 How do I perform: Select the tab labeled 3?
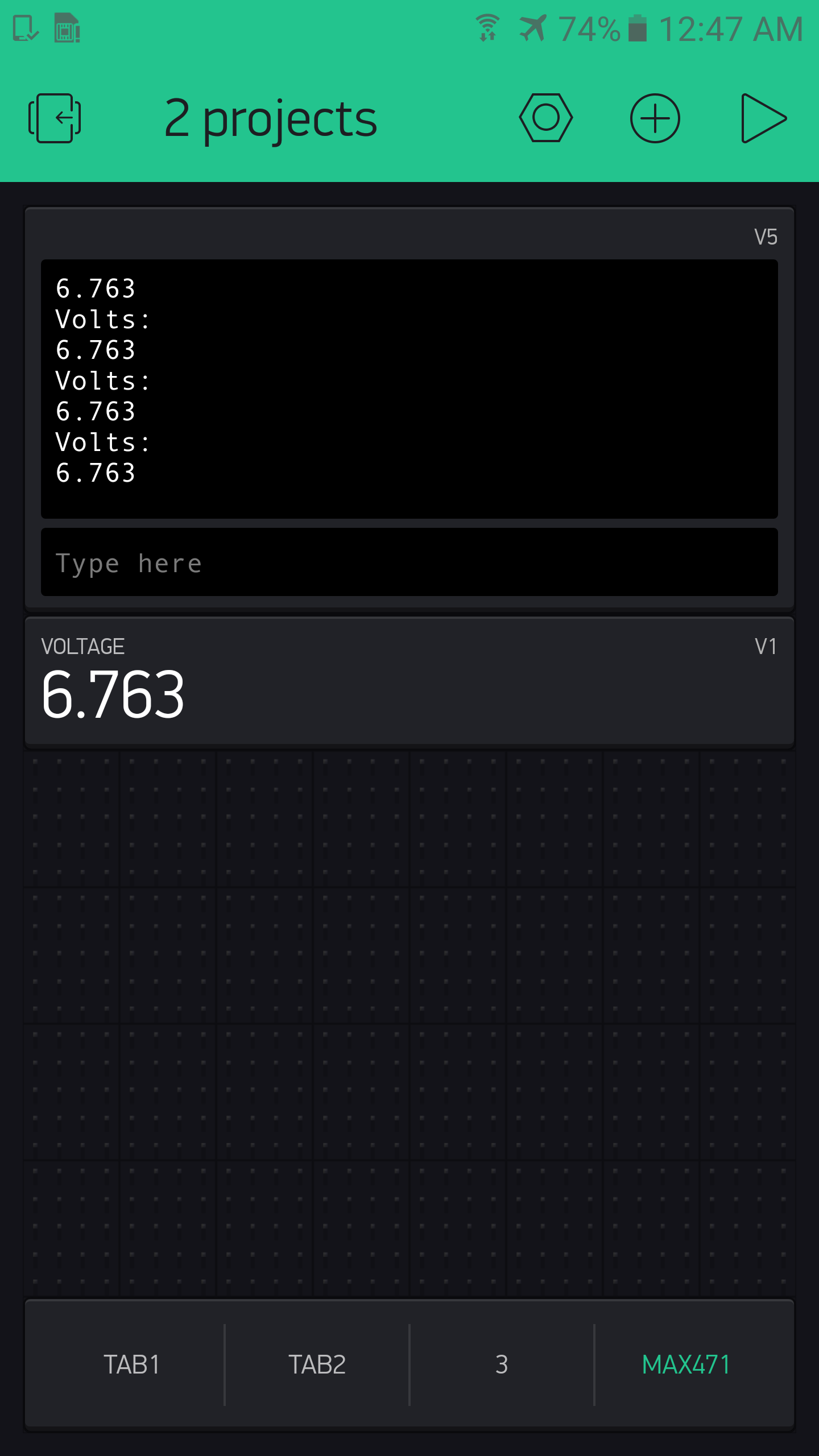(502, 1364)
